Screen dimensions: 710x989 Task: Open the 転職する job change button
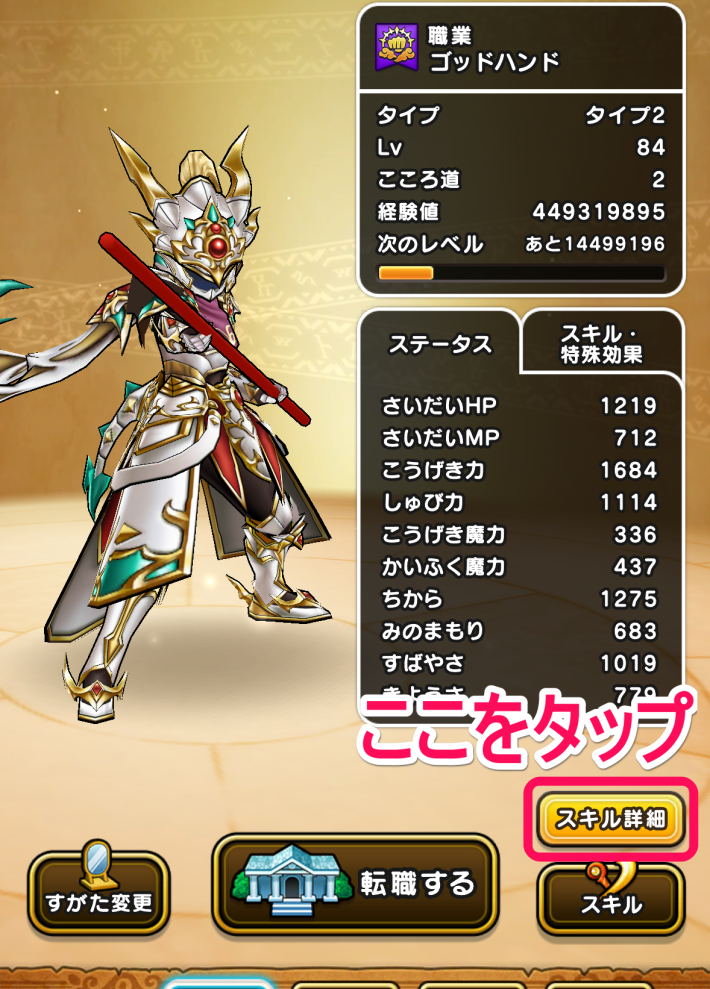[x=355, y=884]
